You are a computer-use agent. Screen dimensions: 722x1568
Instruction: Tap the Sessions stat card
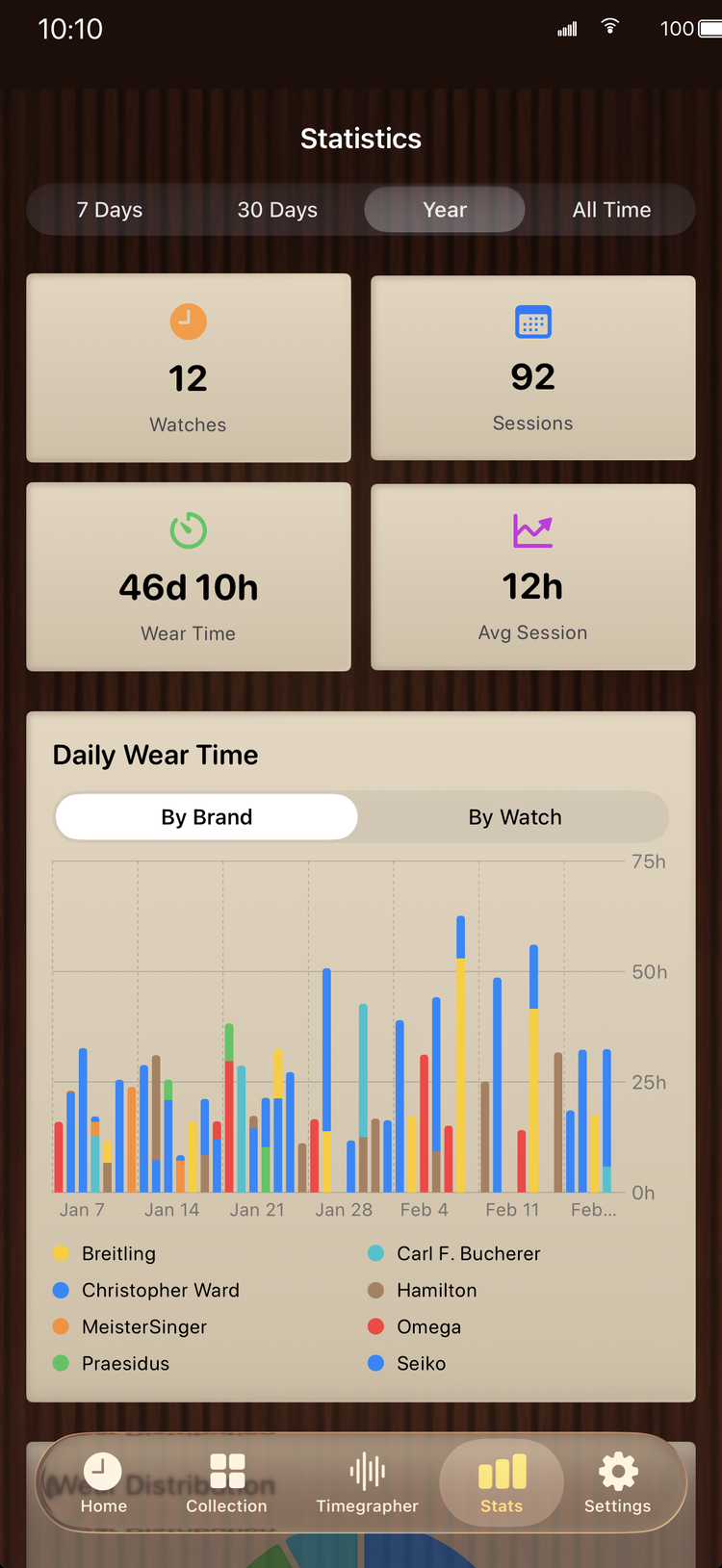coord(532,369)
